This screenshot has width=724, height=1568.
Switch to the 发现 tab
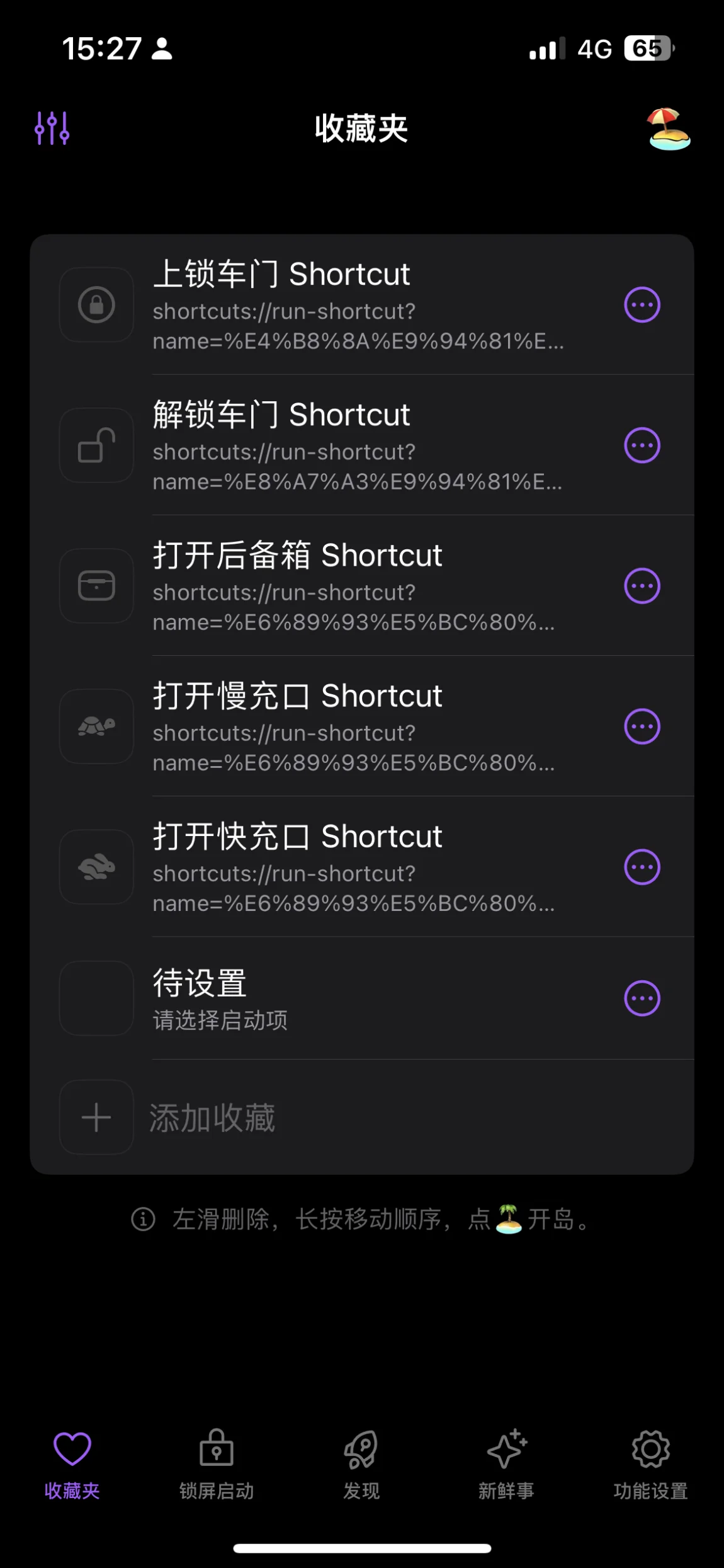coord(361,1464)
